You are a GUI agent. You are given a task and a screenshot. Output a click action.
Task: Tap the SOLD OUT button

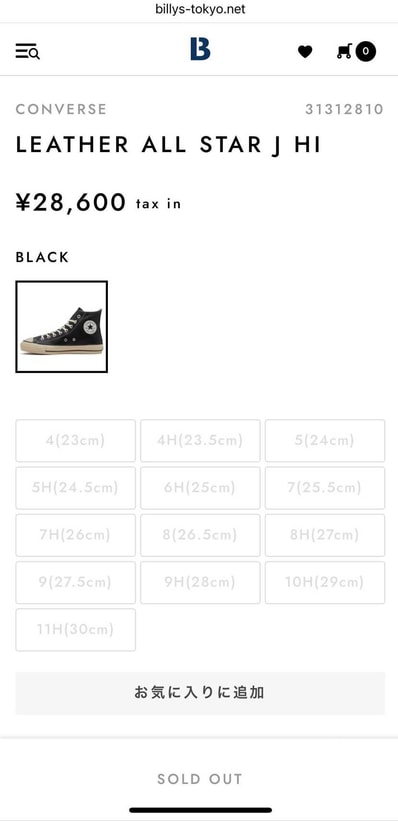[200, 779]
